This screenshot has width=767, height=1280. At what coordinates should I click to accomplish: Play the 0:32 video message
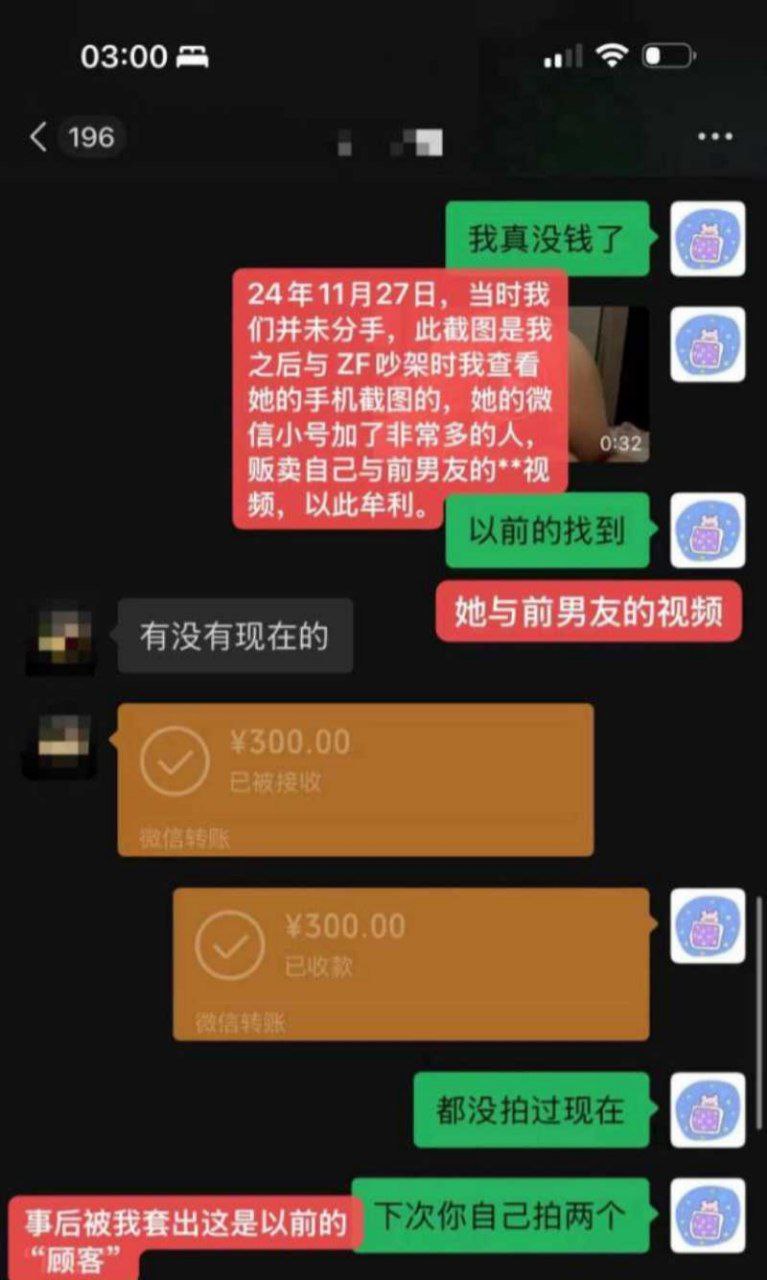pyautogui.click(x=607, y=383)
